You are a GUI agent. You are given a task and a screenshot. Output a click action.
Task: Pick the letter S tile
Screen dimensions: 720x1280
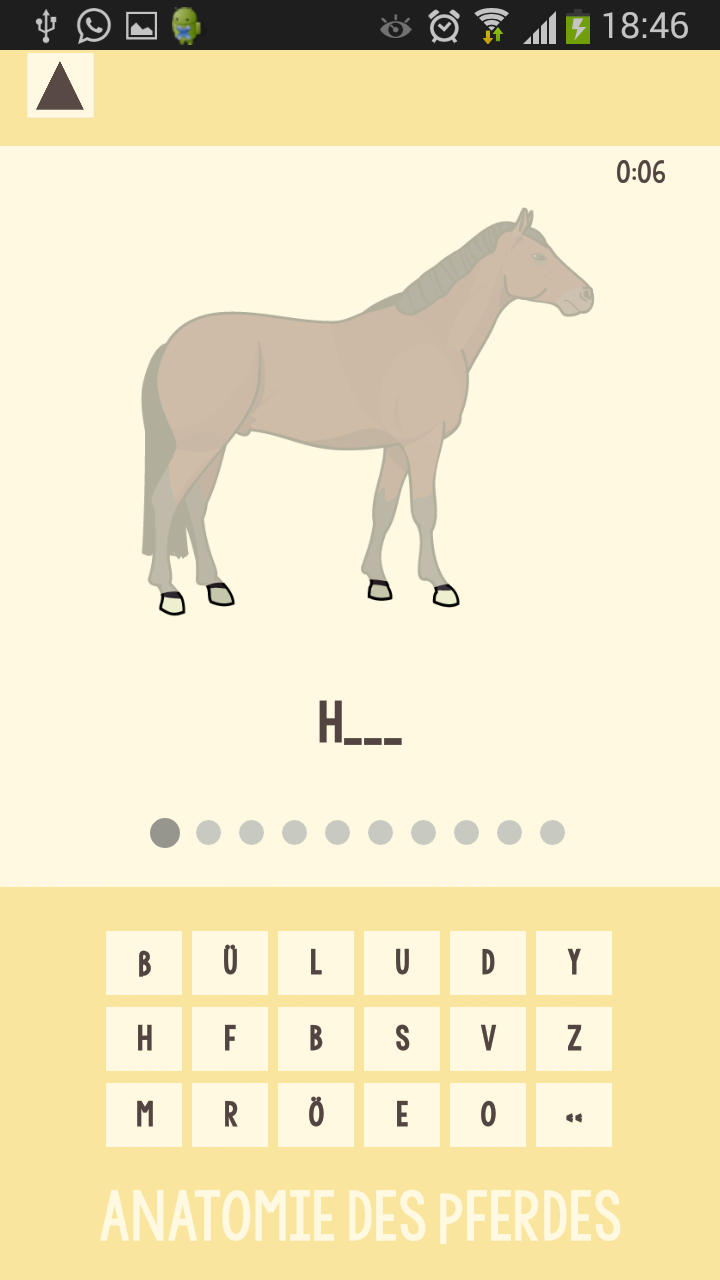tap(402, 1039)
